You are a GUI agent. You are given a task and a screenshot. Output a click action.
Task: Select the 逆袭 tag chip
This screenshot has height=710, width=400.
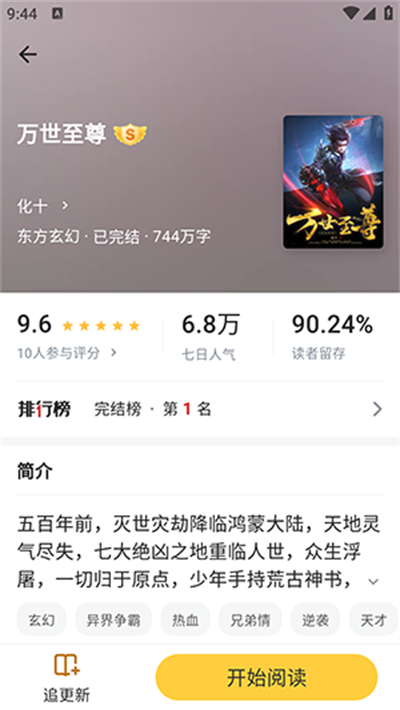(315, 620)
